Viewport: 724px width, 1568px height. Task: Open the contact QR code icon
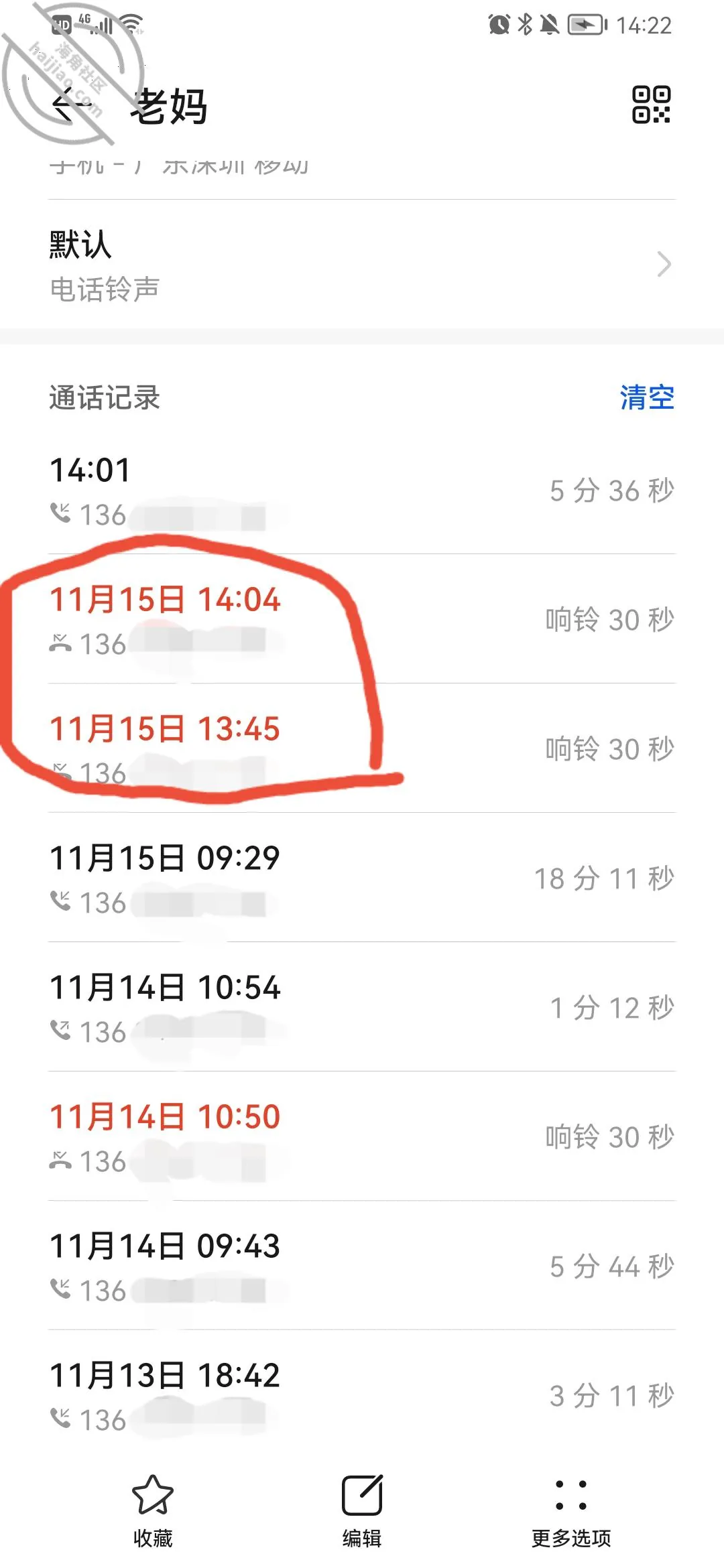(651, 105)
